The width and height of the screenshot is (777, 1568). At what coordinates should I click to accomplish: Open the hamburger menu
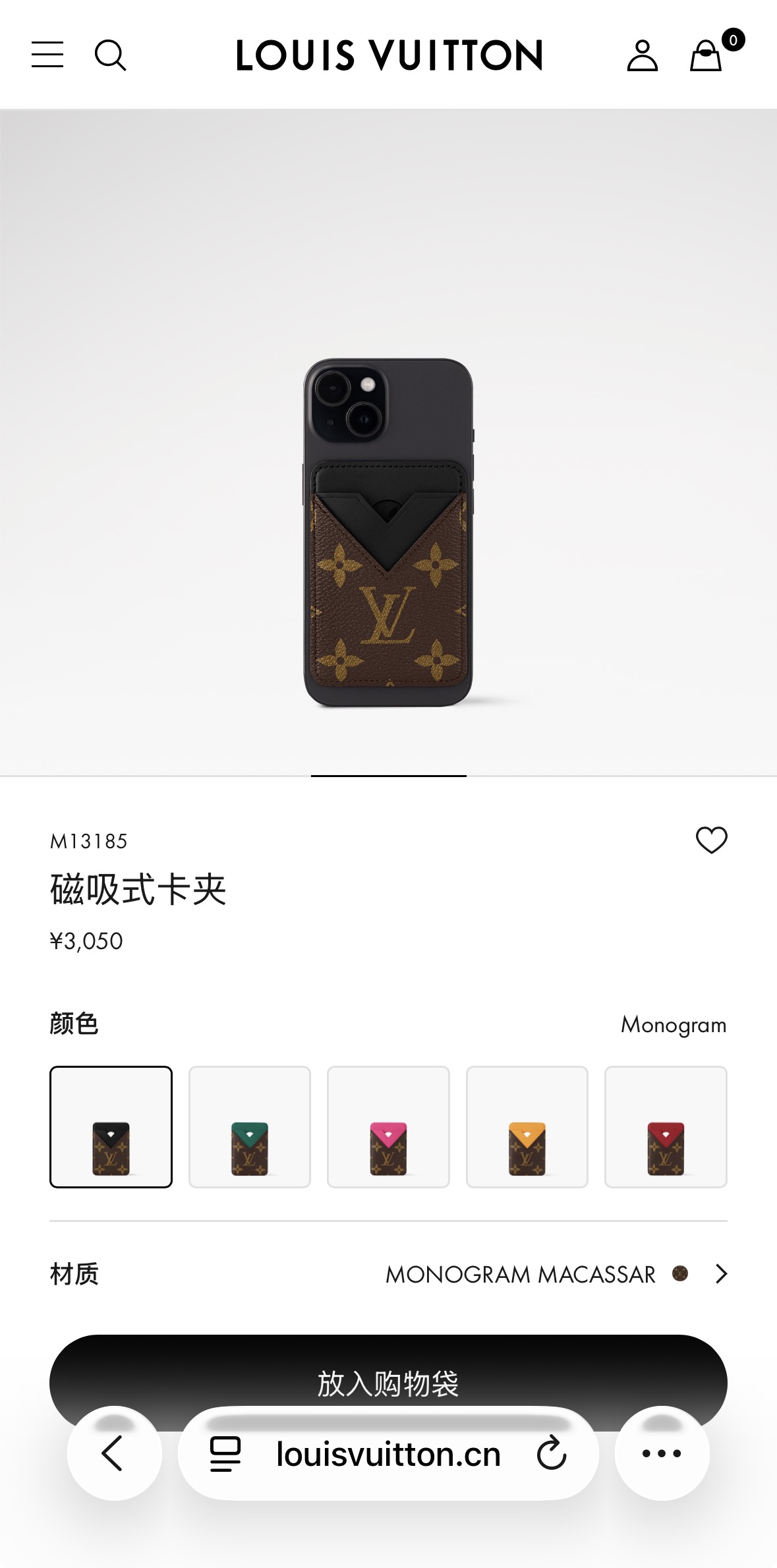coord(47,55)
